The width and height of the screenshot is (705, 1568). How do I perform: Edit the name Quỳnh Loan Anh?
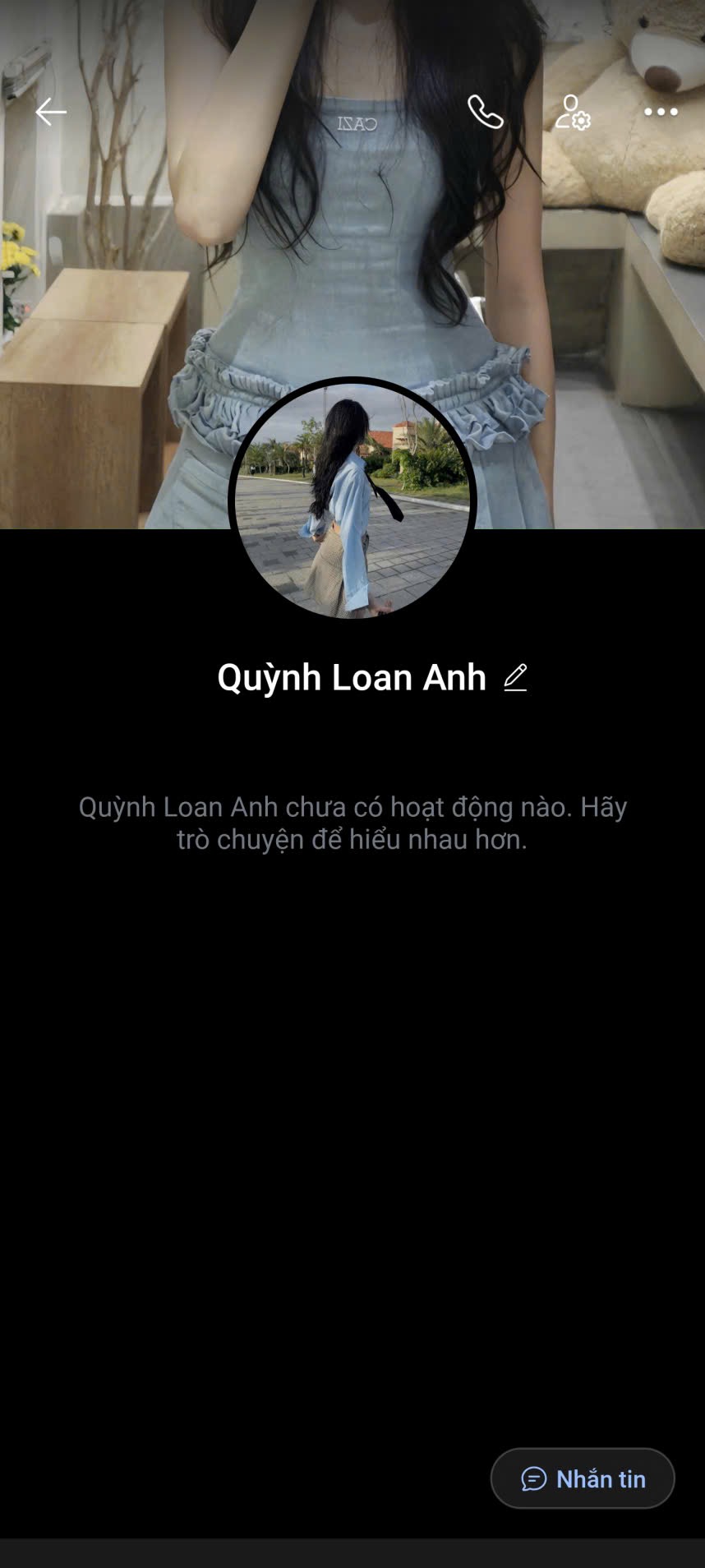coord(515,678)
